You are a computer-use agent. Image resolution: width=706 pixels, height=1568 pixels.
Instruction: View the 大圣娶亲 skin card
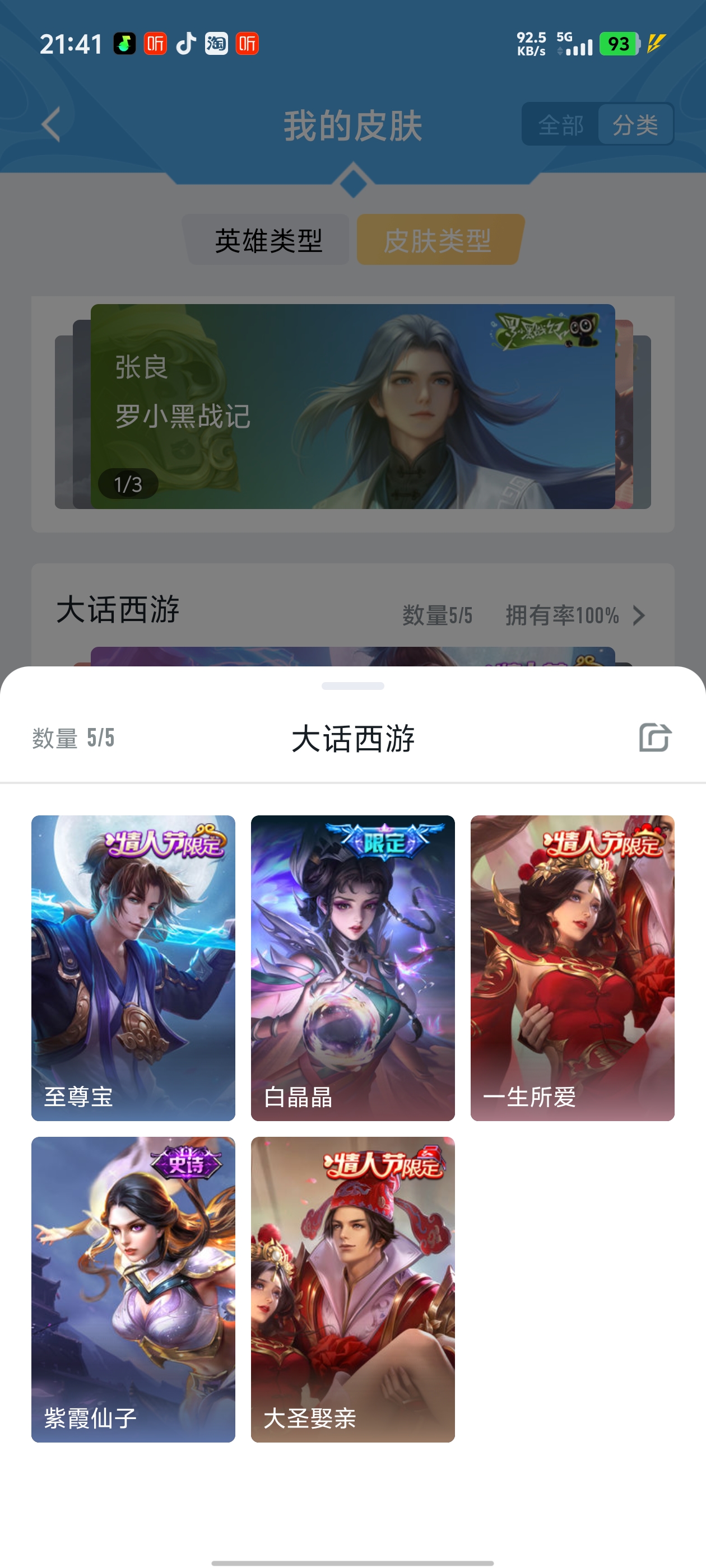(352, 1289)
